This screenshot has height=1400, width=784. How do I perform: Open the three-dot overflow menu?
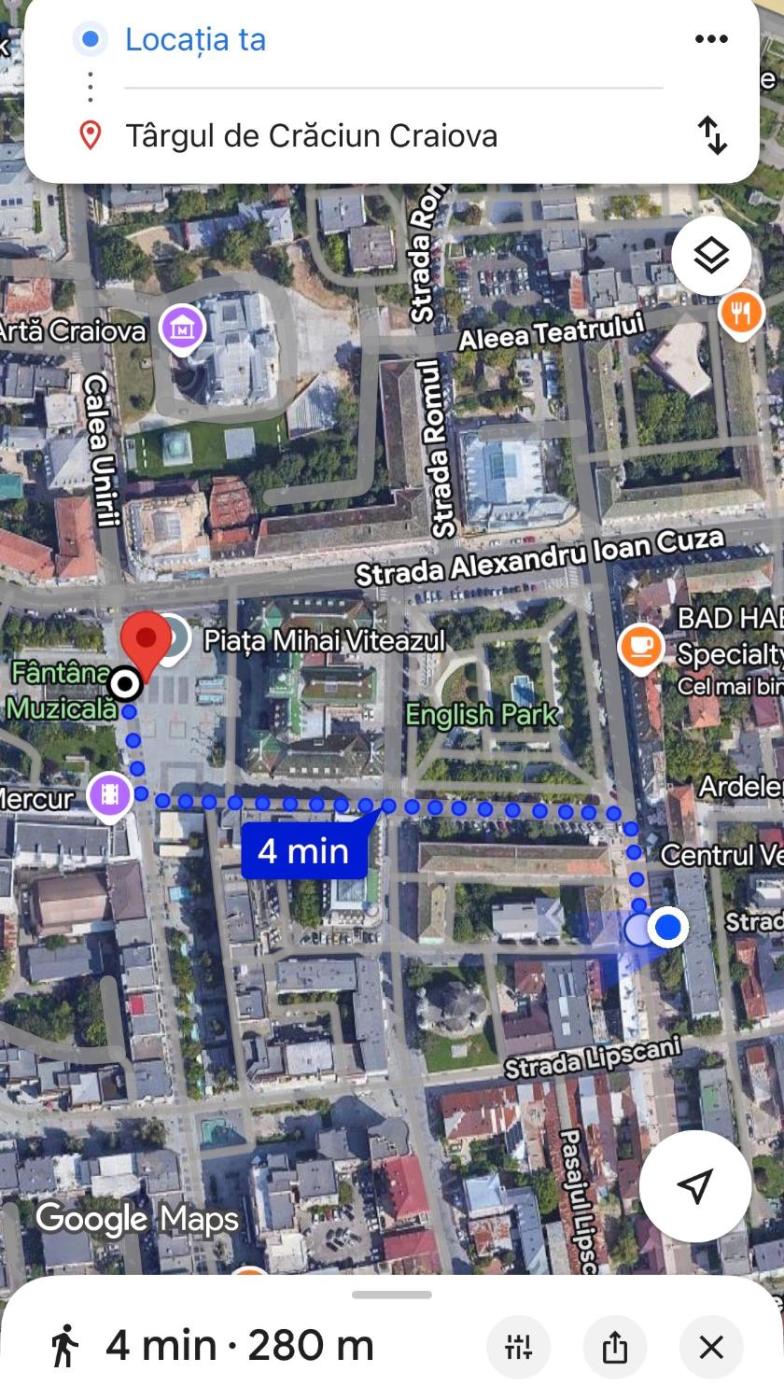pos(710,39)
